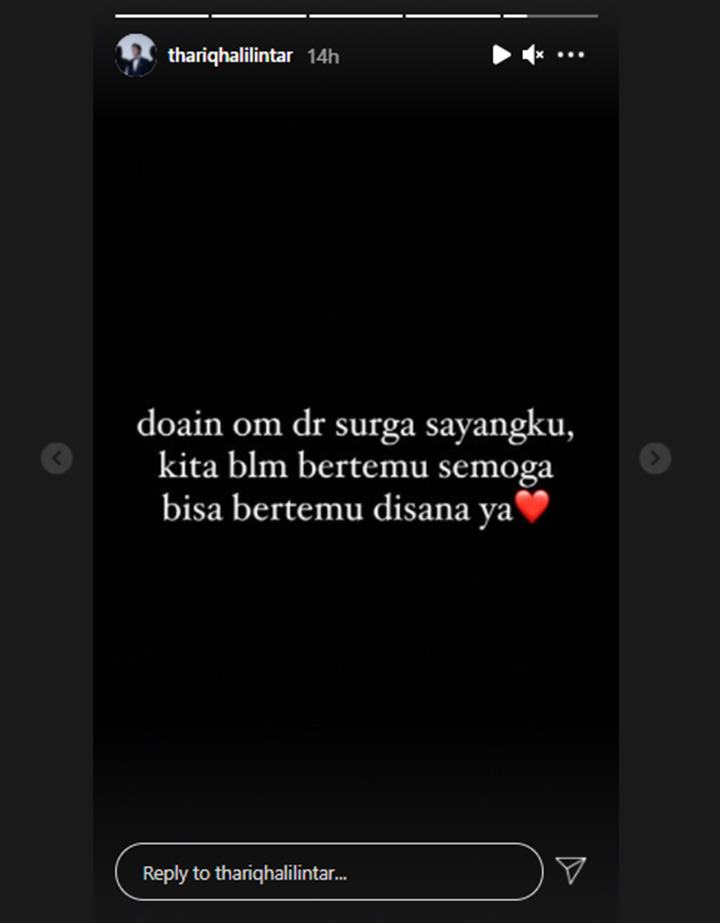Unmute the story audio
Viewport: 720px width, 923px height.
pos(533,55)
